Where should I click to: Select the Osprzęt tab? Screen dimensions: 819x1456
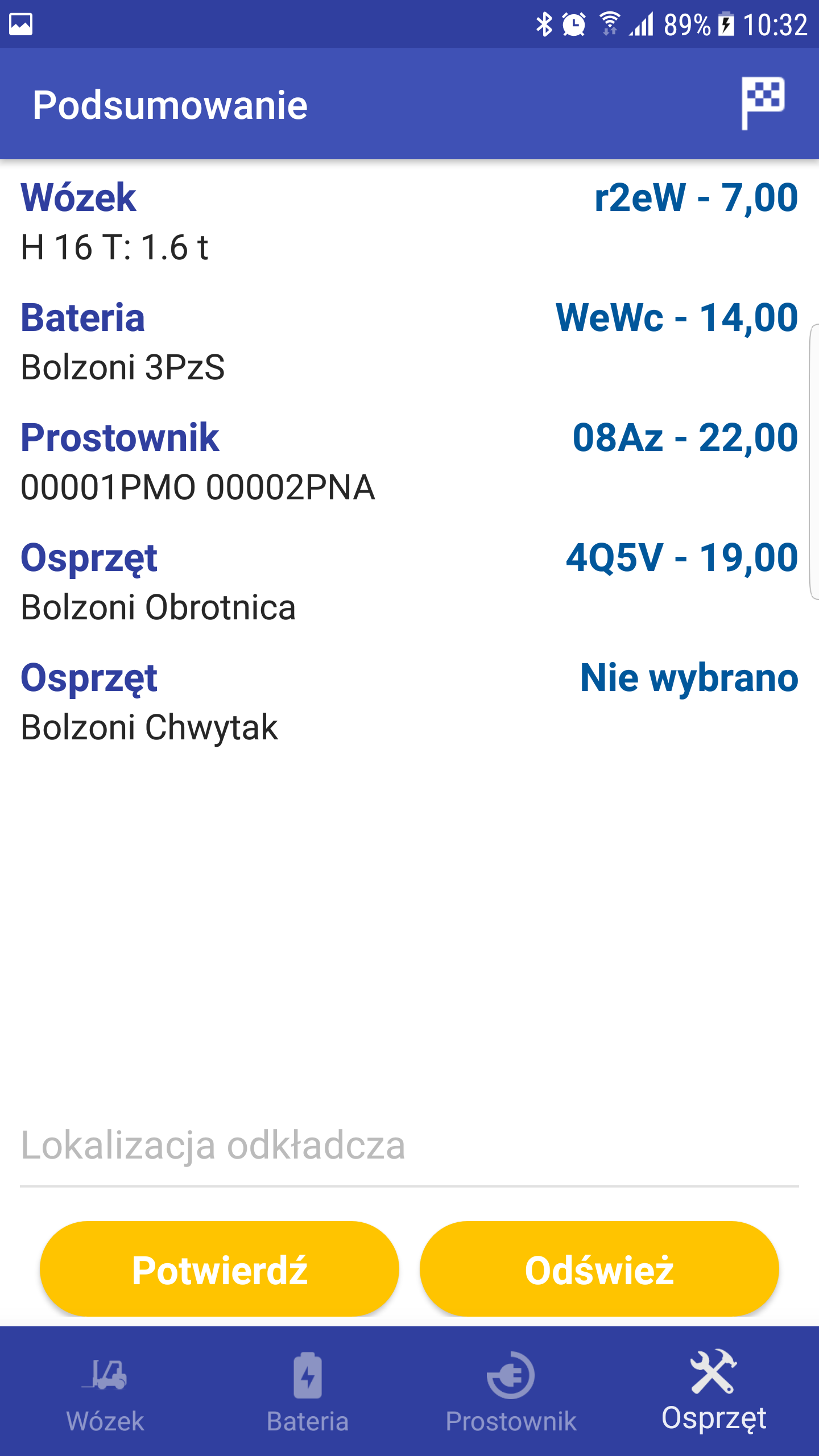tap(714, 1391)
